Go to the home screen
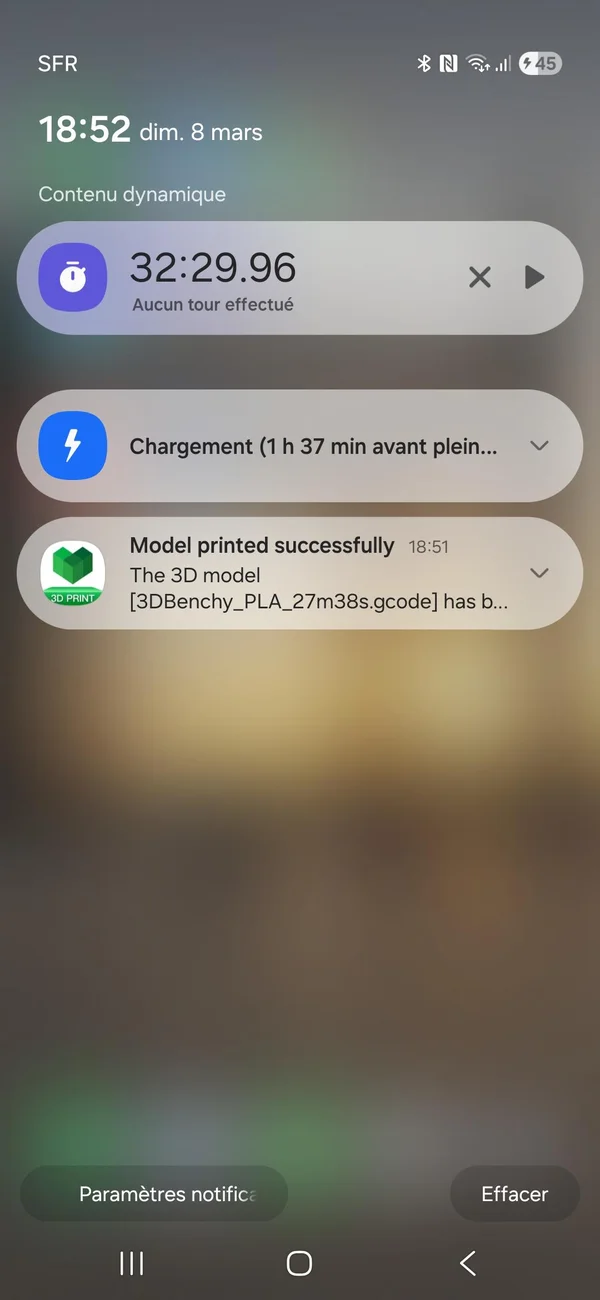The width and height of the screenshot is (600, 1300). click(x=299, y=1263)
